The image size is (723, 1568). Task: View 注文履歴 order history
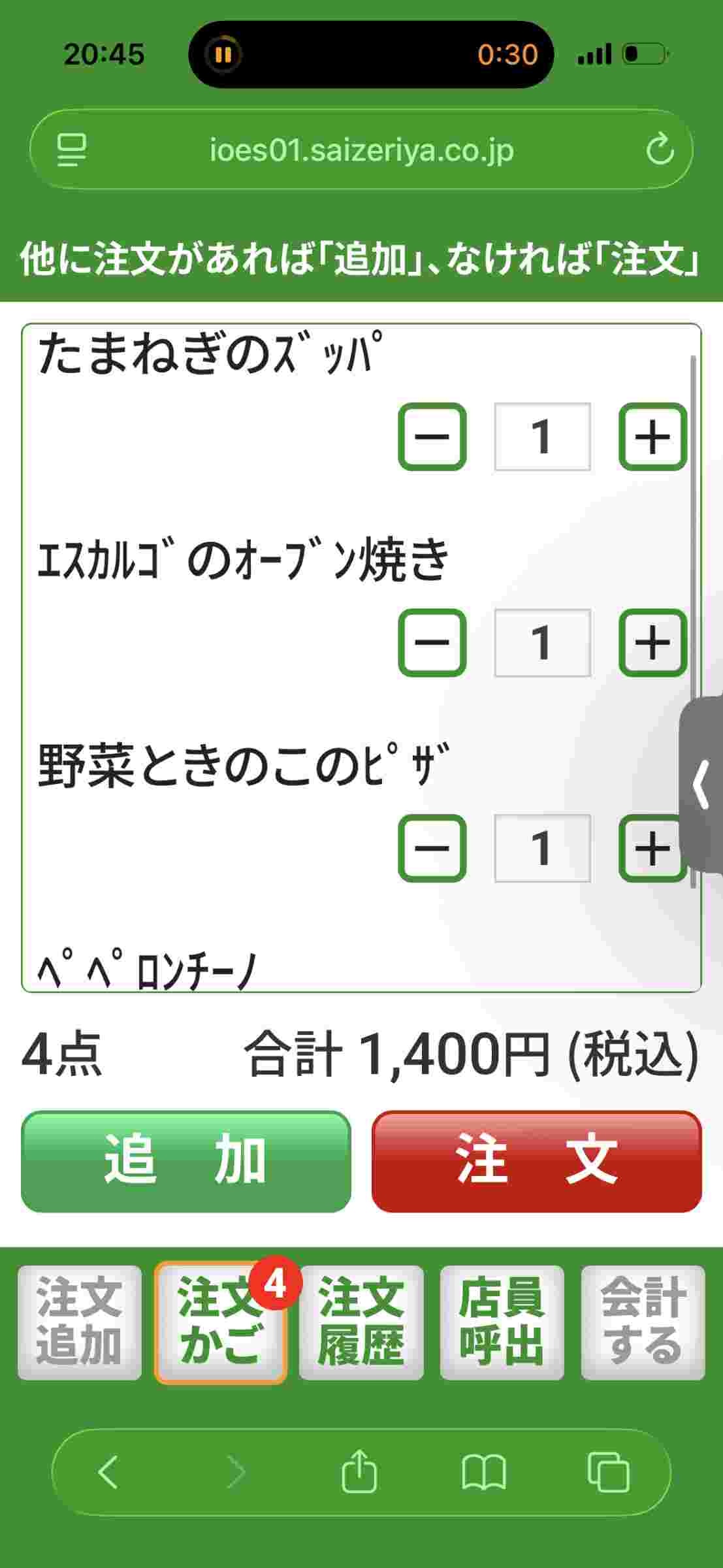(361, 1322)
